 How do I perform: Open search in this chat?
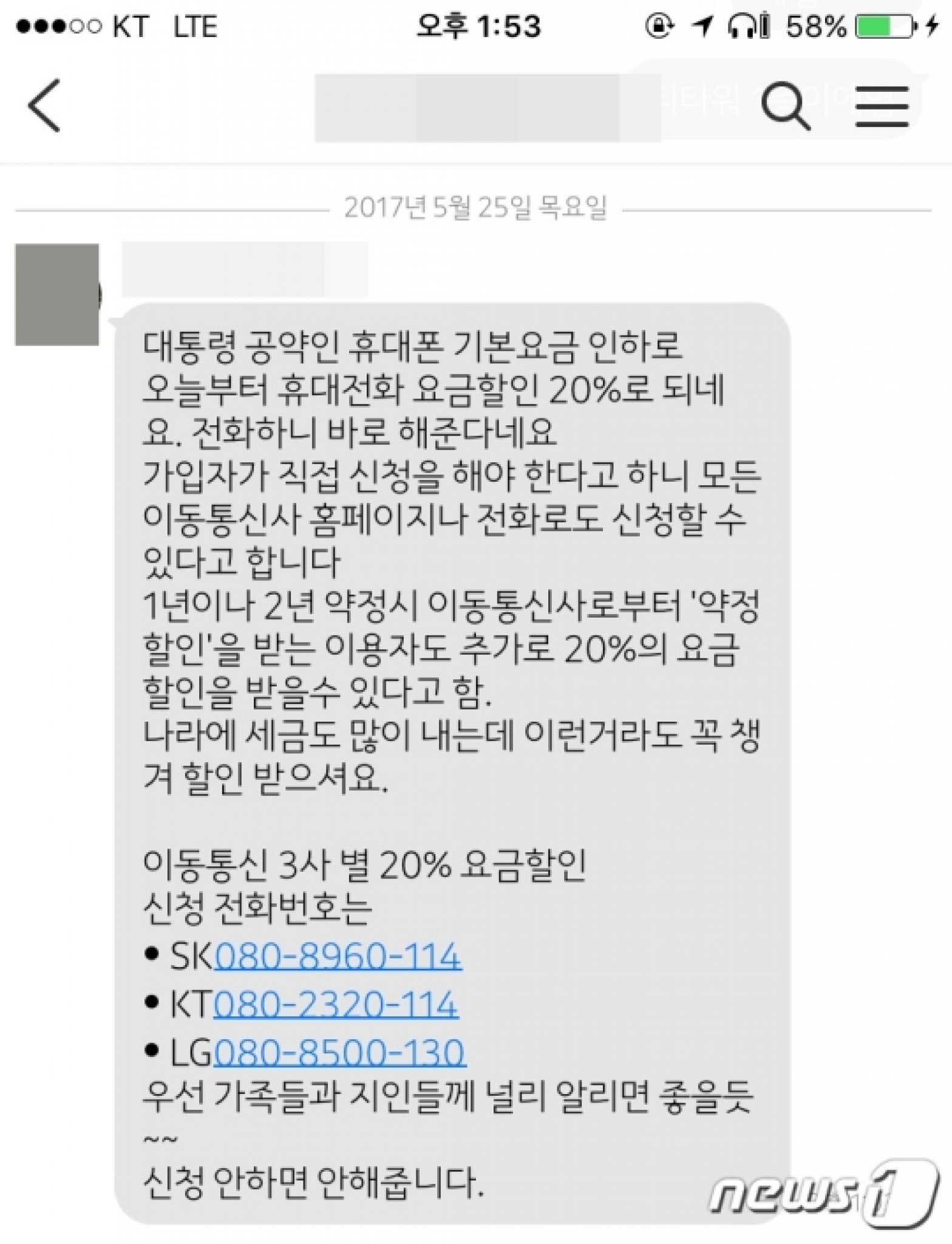click(785, 106)
